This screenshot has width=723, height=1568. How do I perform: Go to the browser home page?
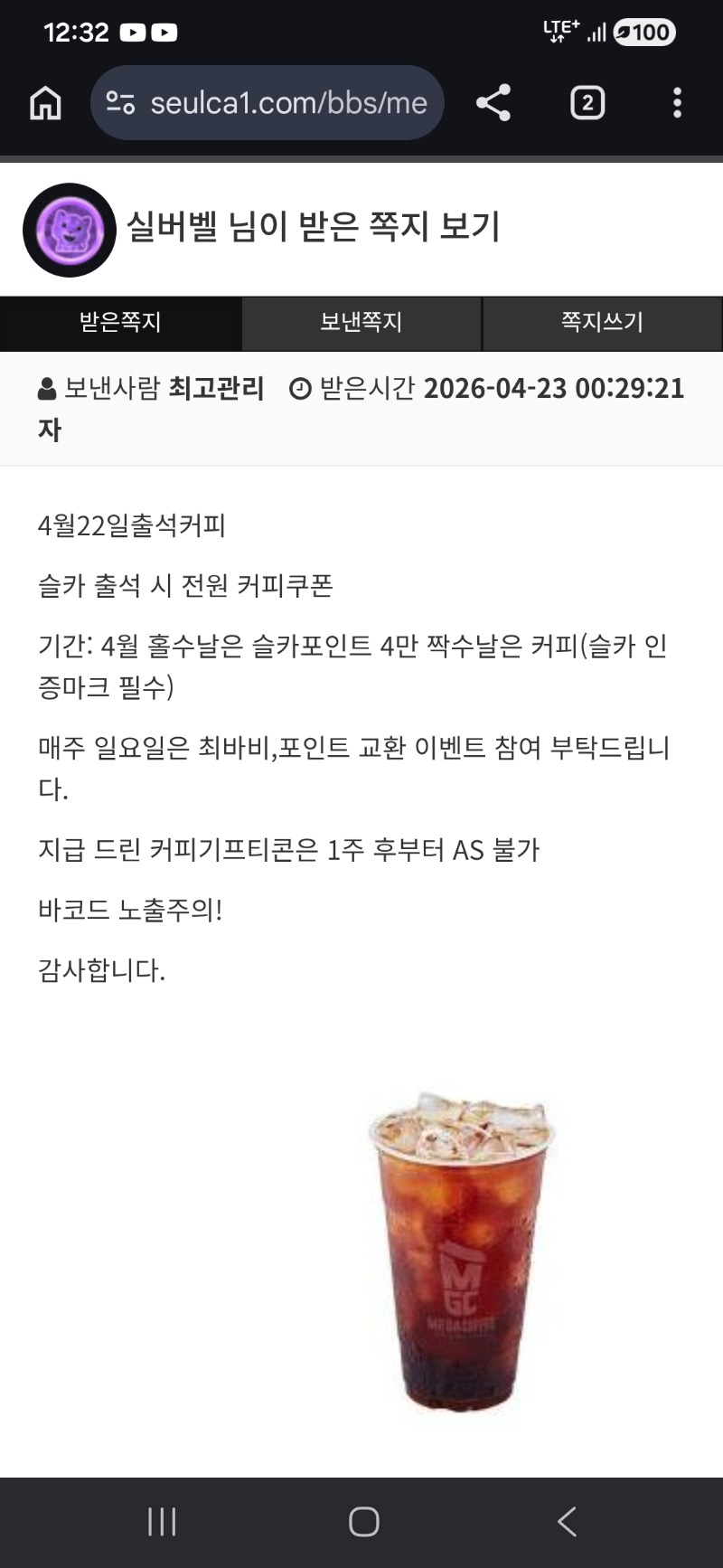(45, 103)
